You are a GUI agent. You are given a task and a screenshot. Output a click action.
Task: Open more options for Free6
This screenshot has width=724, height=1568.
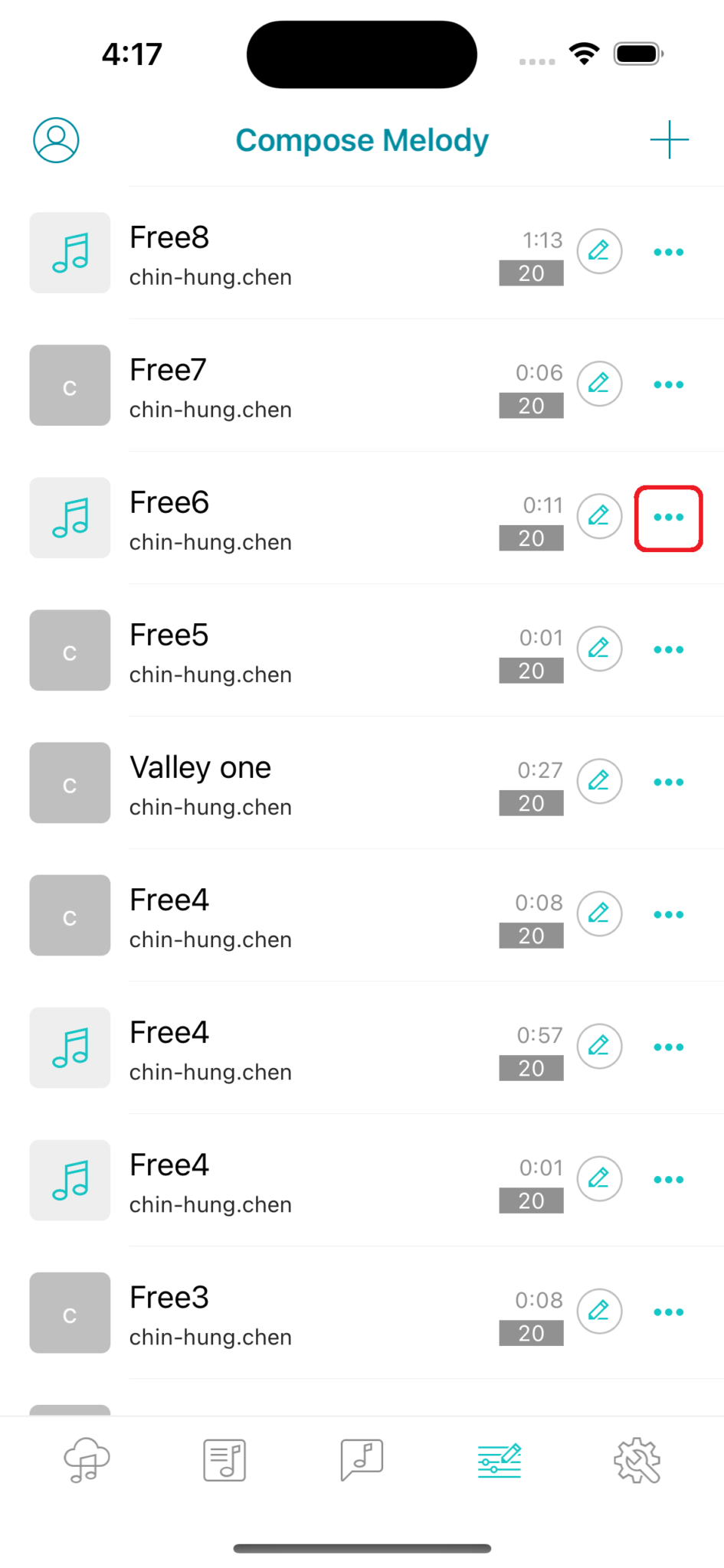[x=668, y=518]
